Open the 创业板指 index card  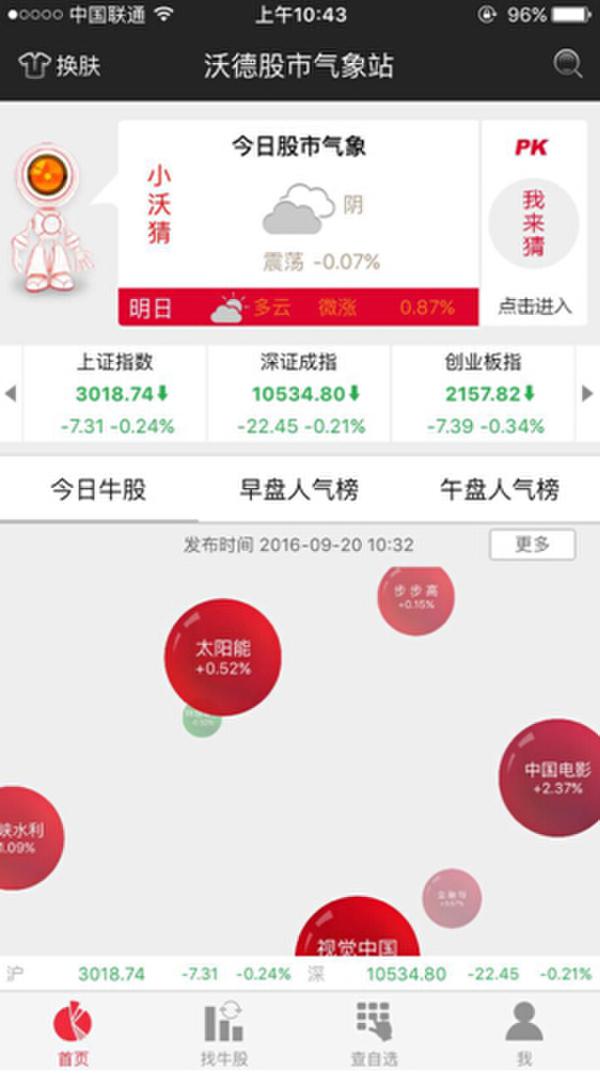tap(485, 394)
